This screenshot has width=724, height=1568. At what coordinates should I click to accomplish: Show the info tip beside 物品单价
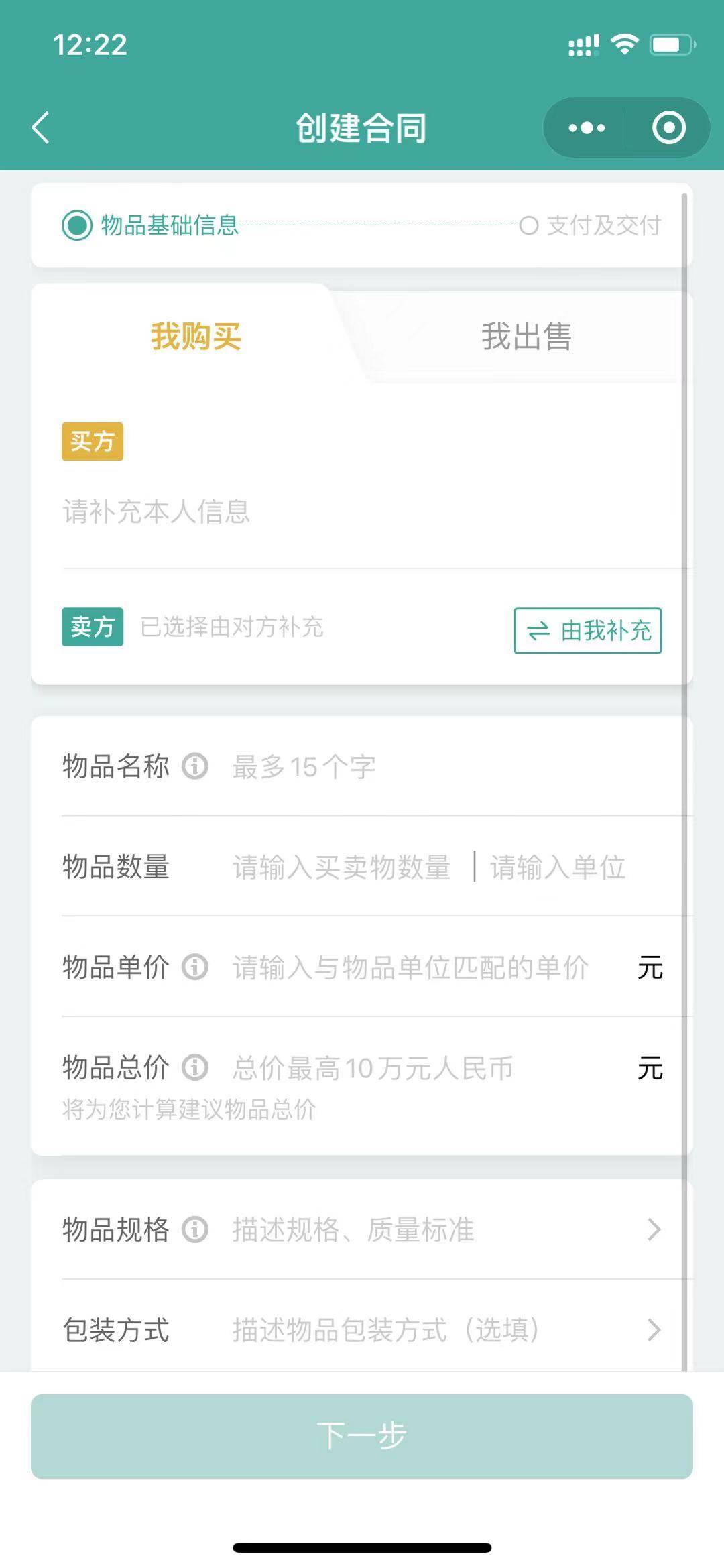[x=196, y=967]
